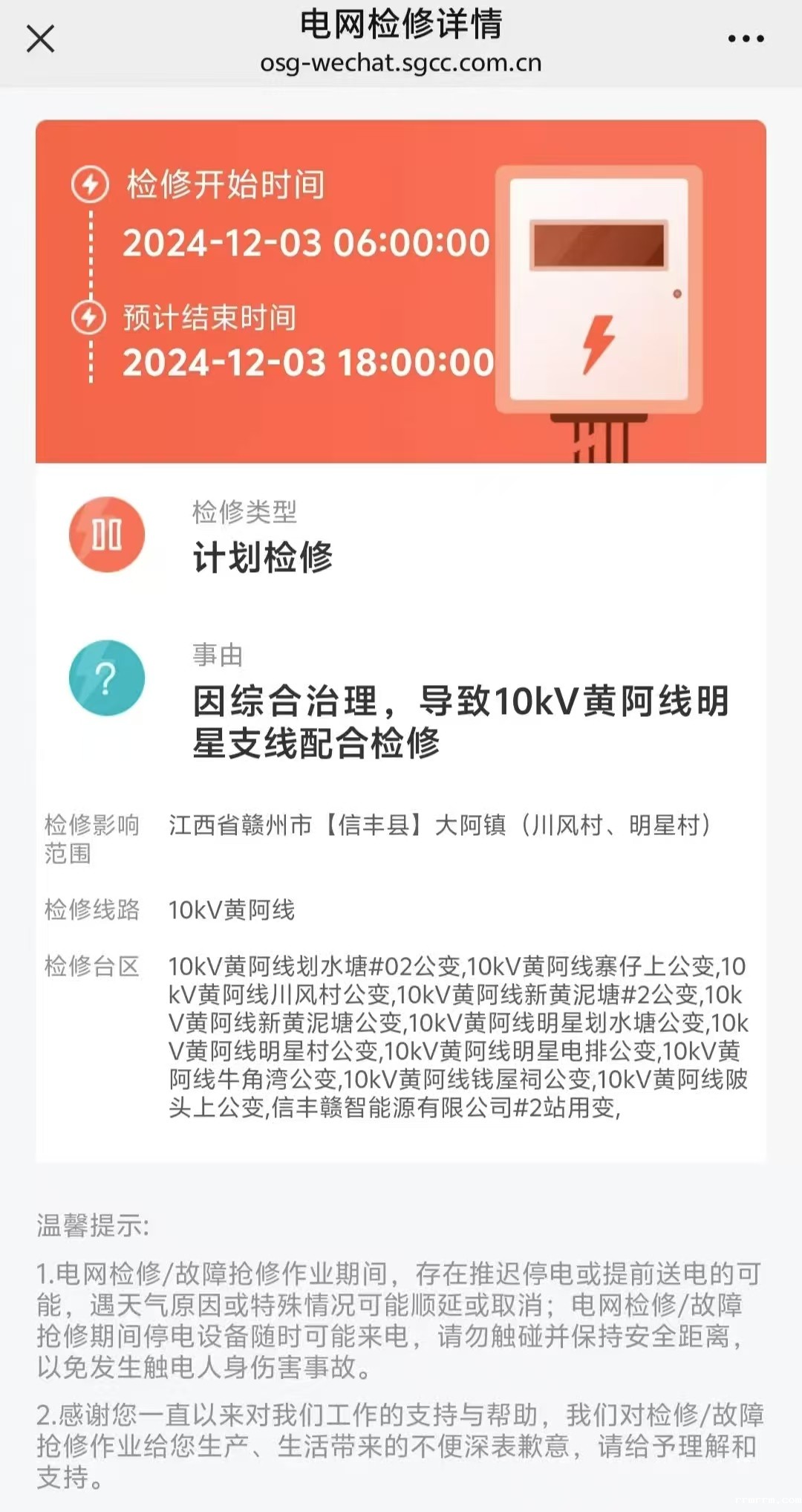Open the three-dot more options menu

pyautogui.click(x=746, y=39)
